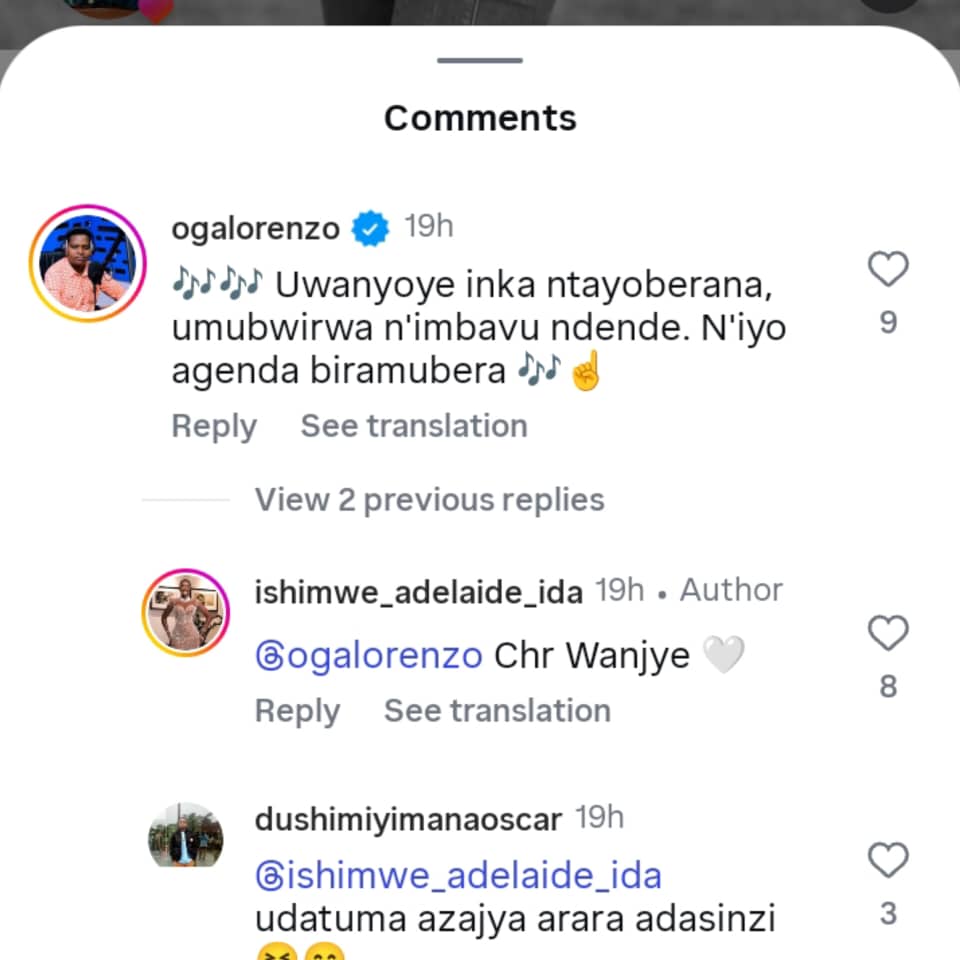The height and width of the screenshot is (960, 960).
Task: Like ogalorenzo's comment
Action: click(x=887, y=270)
